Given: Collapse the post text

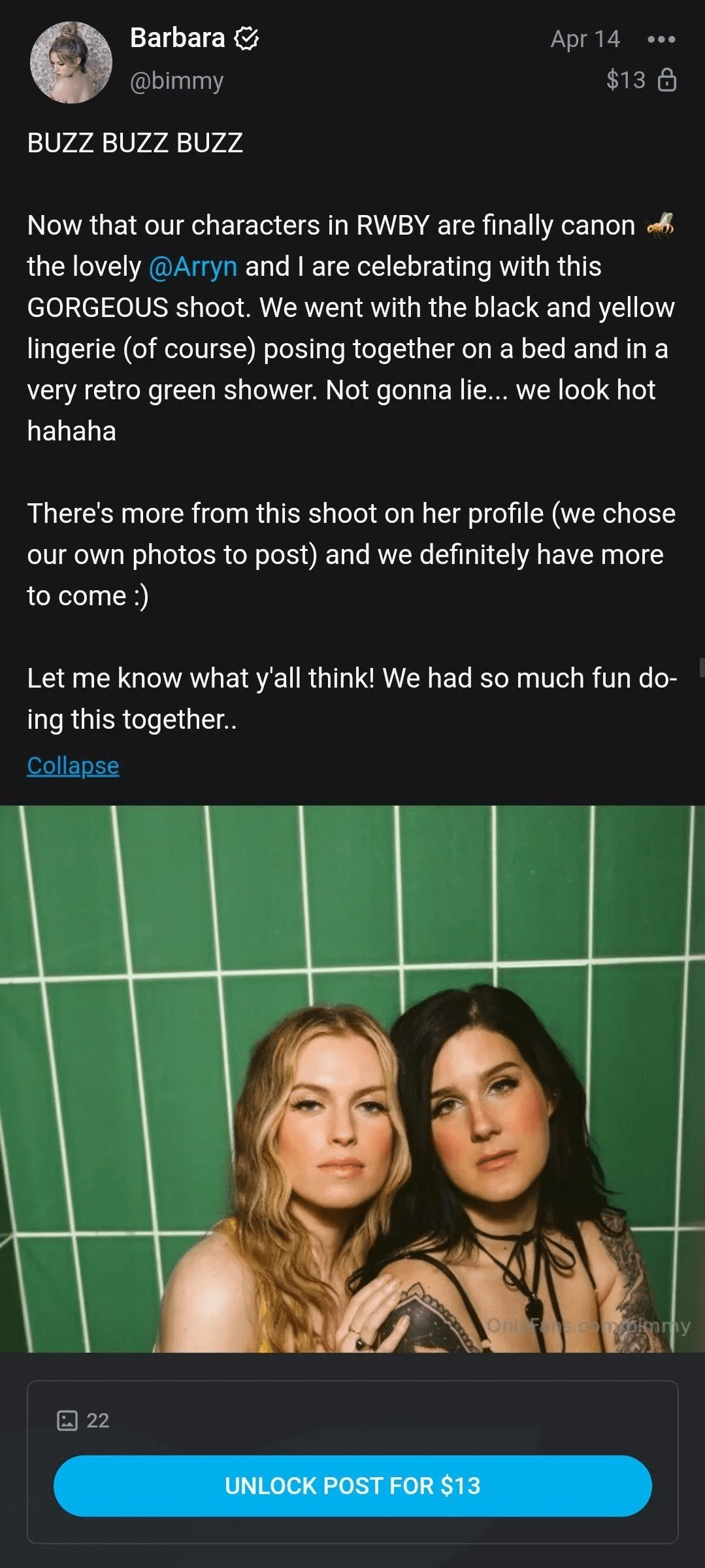Looking at the screenshot, I should pos(73,765).
